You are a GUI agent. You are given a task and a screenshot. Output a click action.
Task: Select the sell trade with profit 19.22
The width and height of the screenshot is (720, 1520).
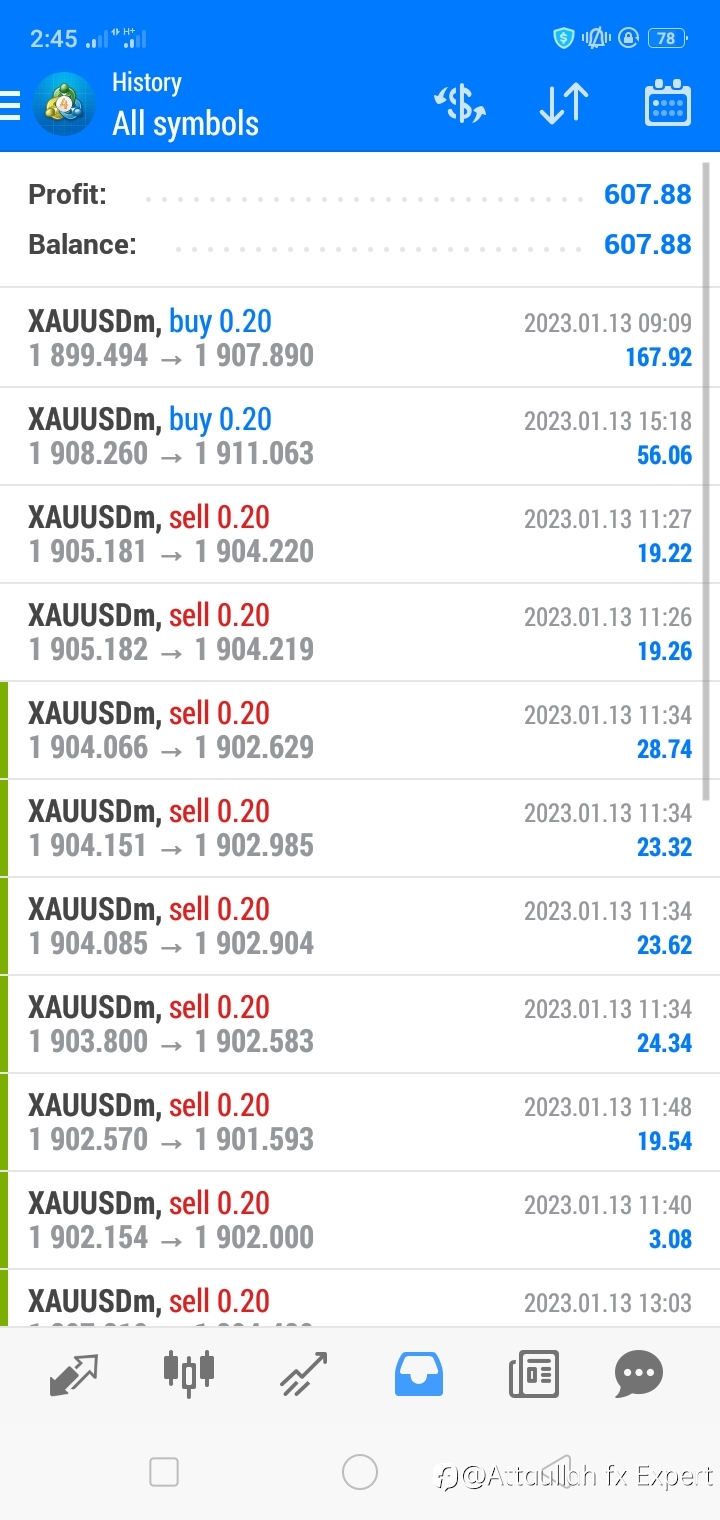coord(360,534)
